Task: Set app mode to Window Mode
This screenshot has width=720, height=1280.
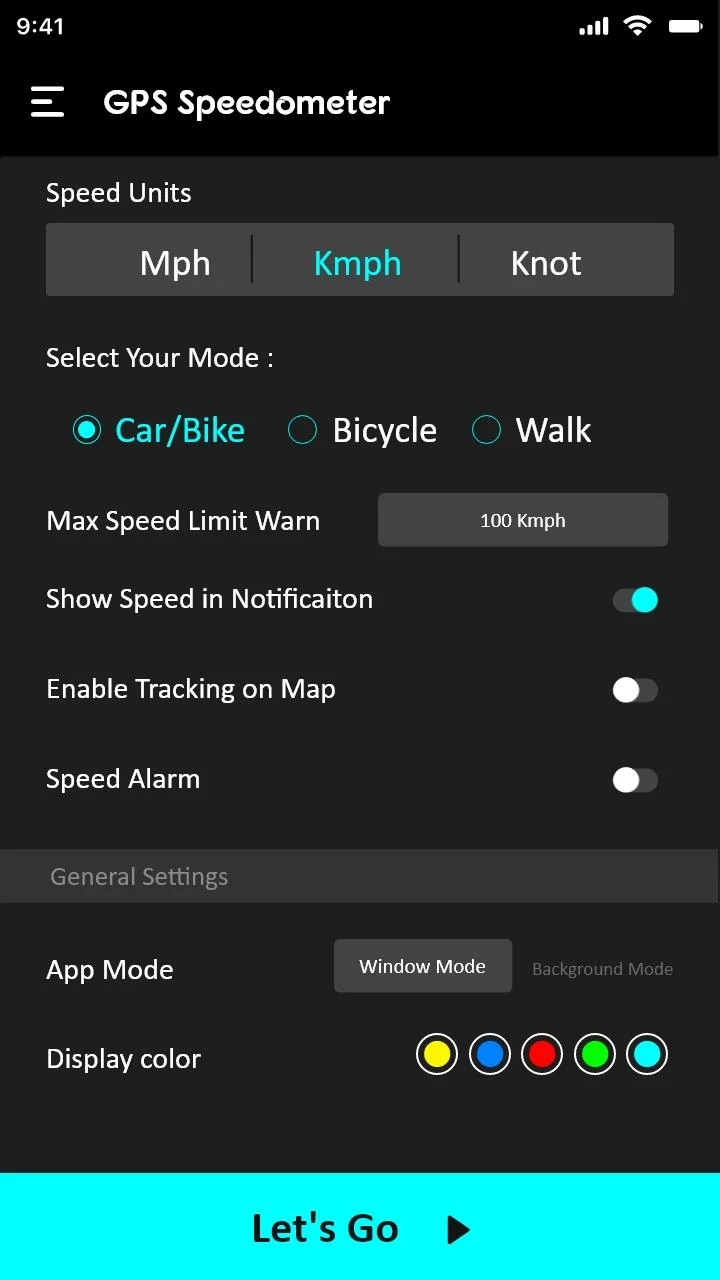Action: point(422,966)
